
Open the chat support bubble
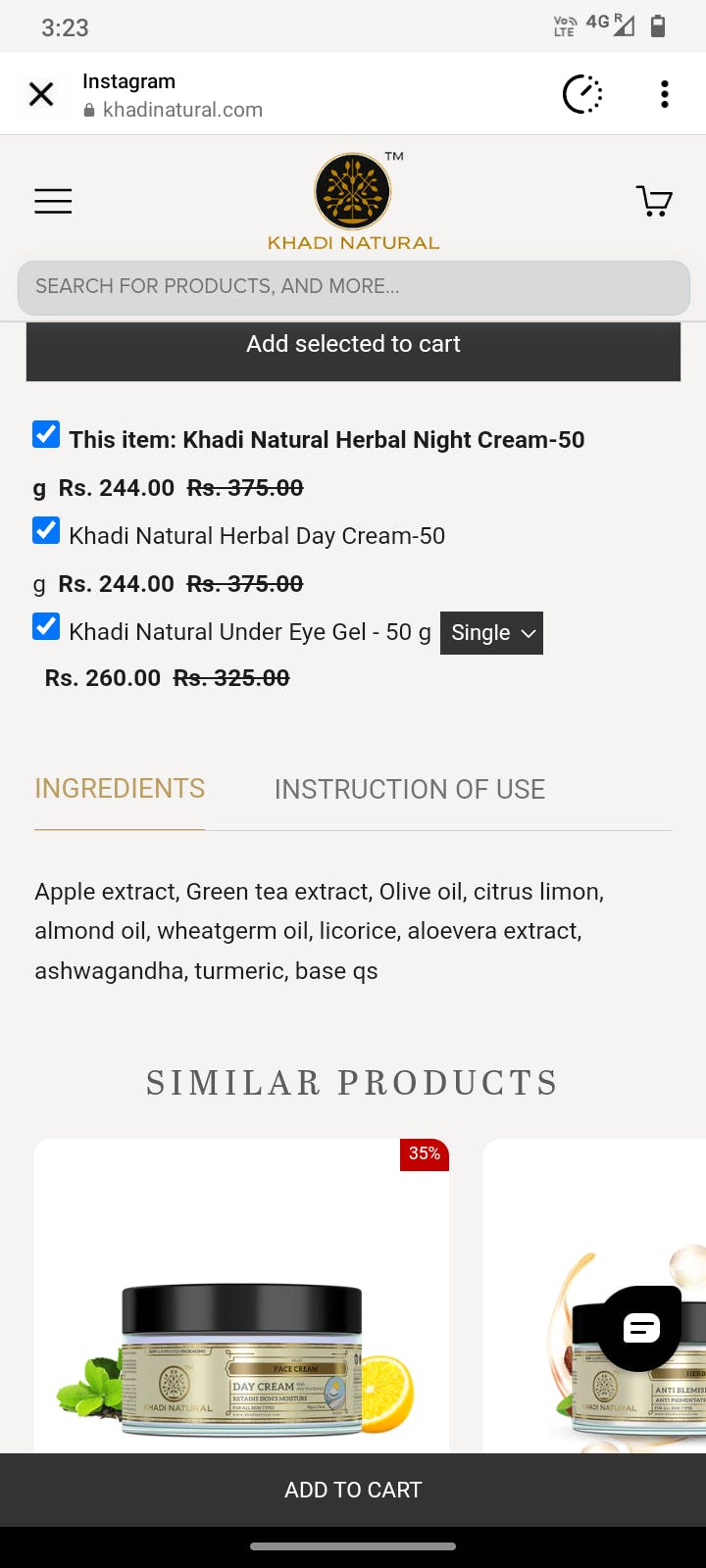[x=641, y=1328]
